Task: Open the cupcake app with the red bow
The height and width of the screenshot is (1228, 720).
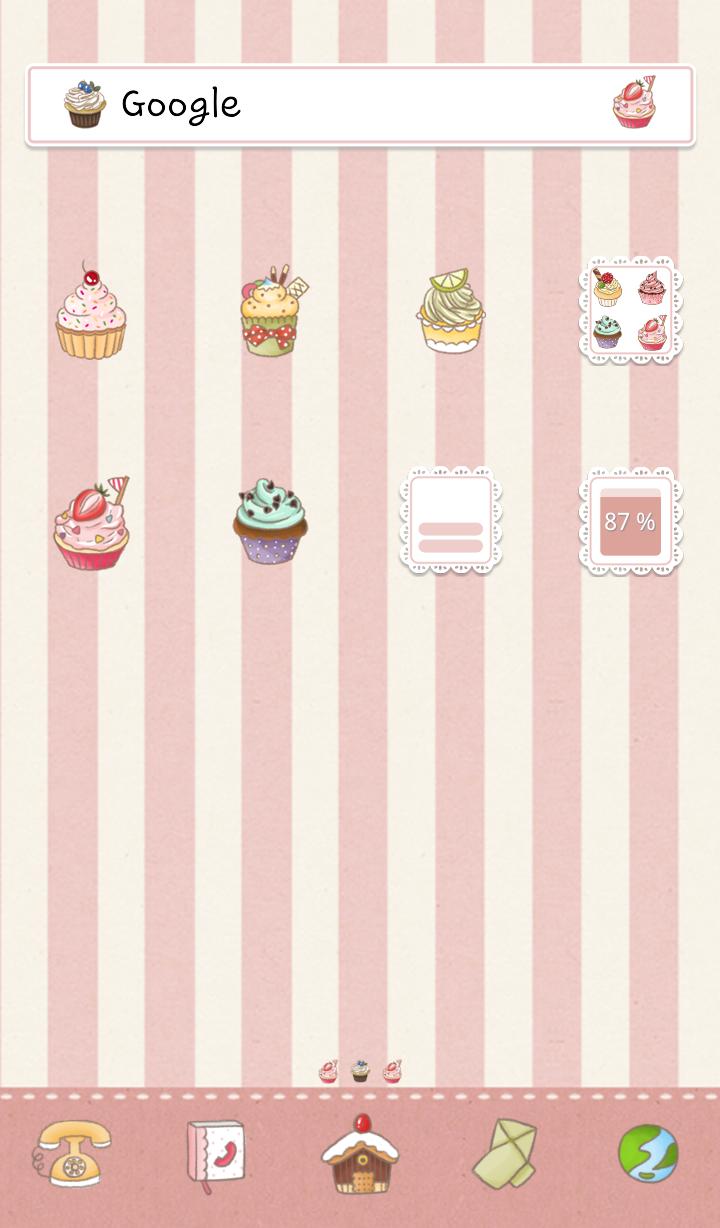Action: pos(270,314)
